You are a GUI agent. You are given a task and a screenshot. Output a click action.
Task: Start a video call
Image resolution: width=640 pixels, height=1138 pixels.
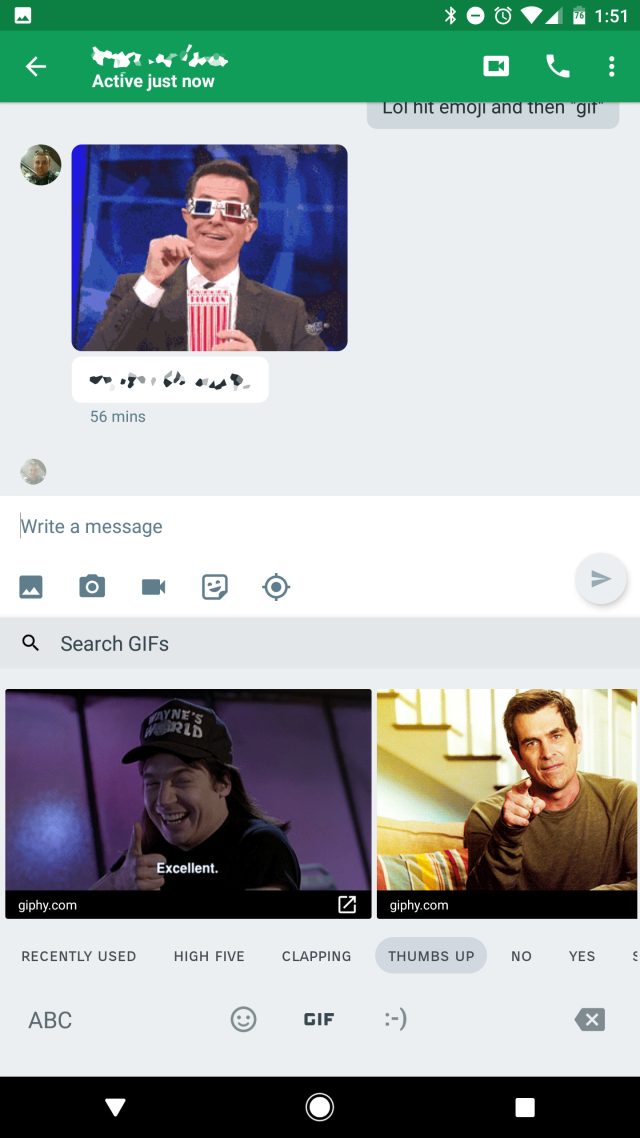496,67
